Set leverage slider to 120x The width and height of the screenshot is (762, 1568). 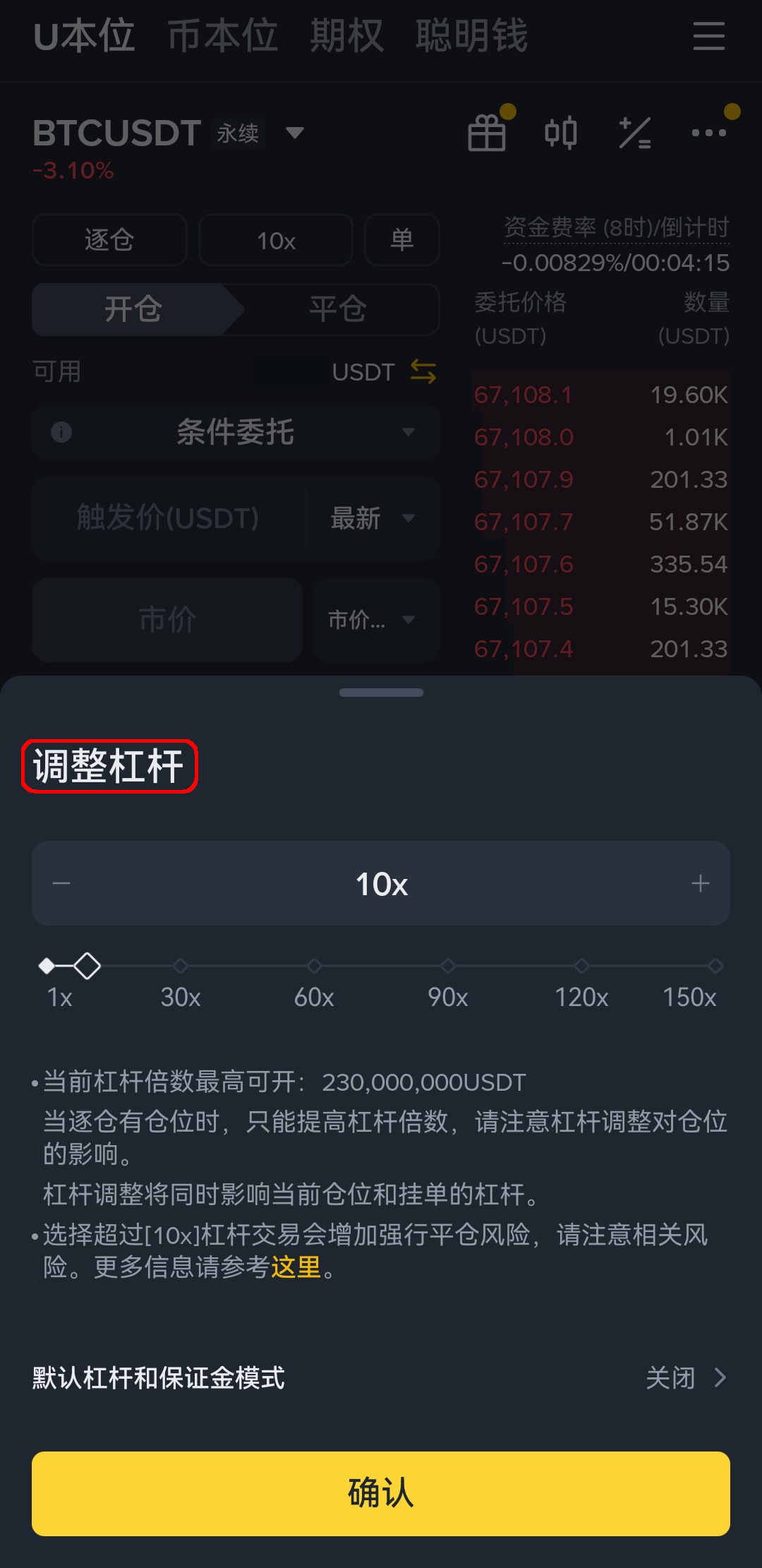coord(581,966)
